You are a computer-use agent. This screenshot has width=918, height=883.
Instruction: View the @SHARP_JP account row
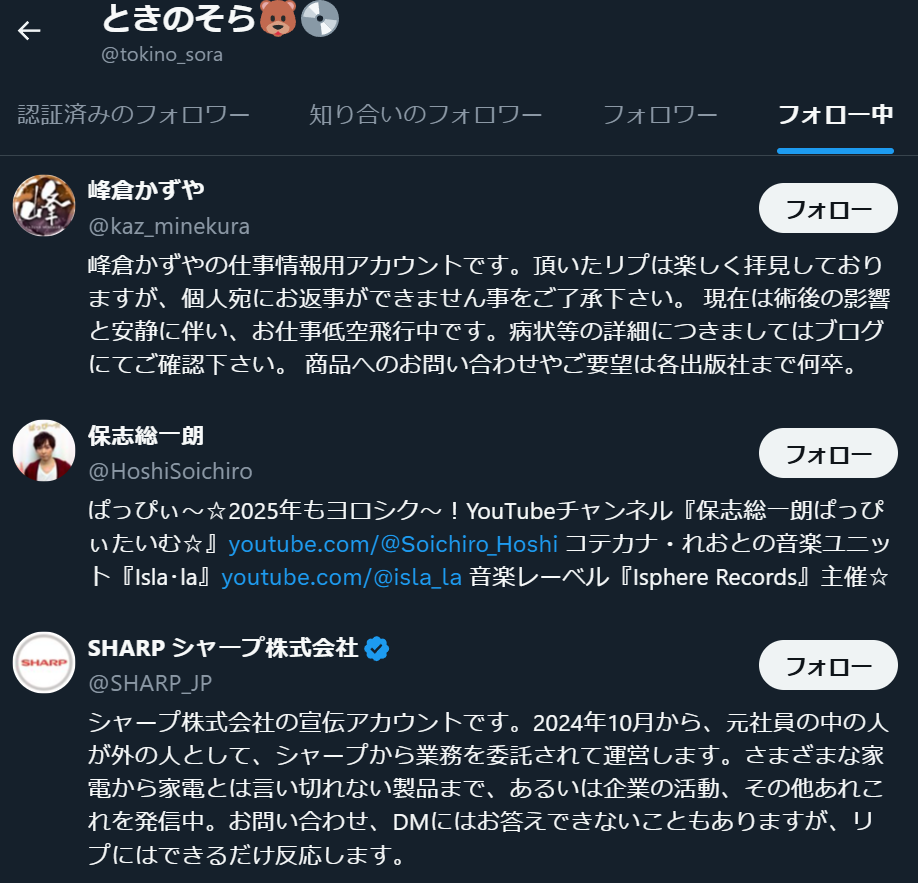(x=151, y=683)
